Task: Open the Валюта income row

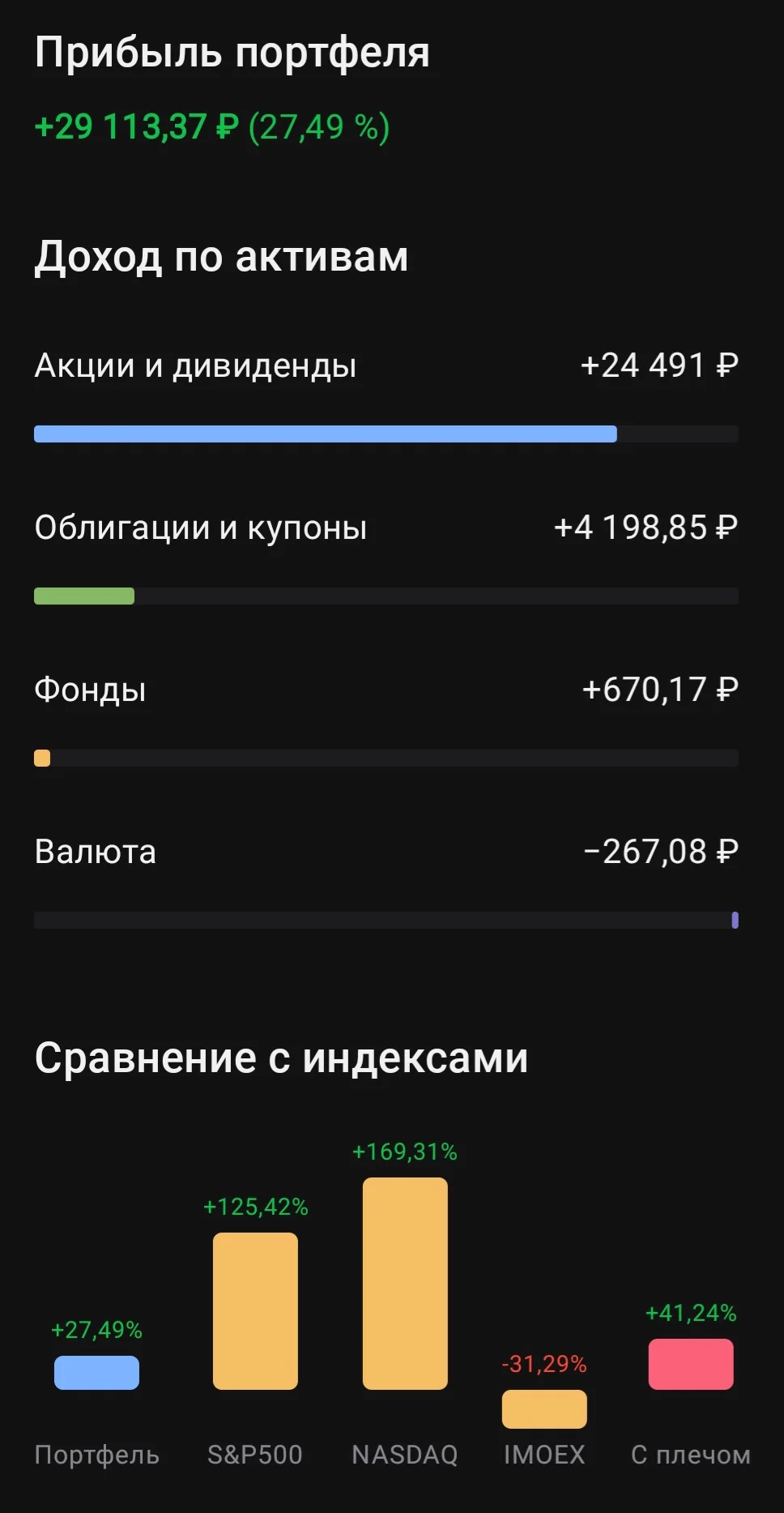Action: [386, 882]
